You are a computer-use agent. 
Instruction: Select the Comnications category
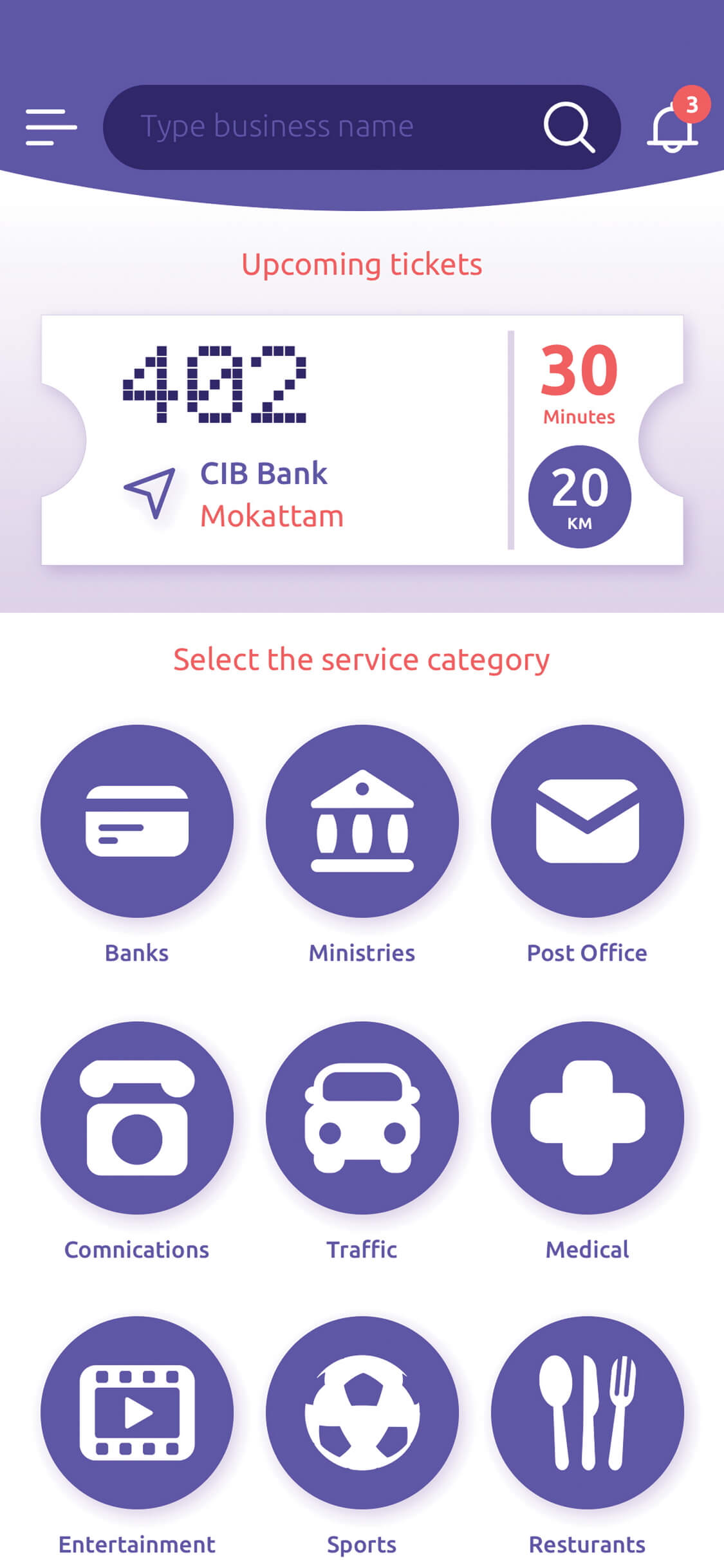[x=137, y=1117]
